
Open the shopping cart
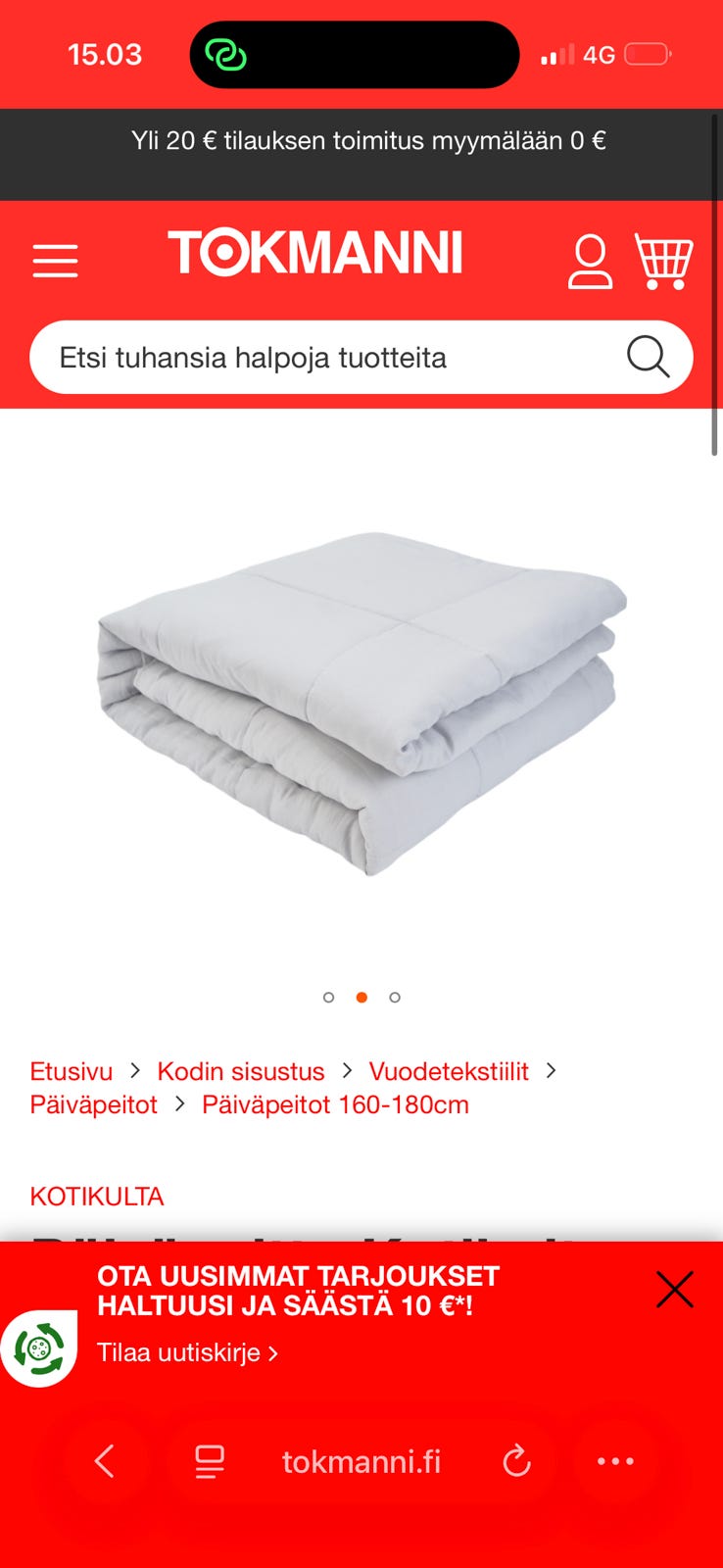(663, 261)
